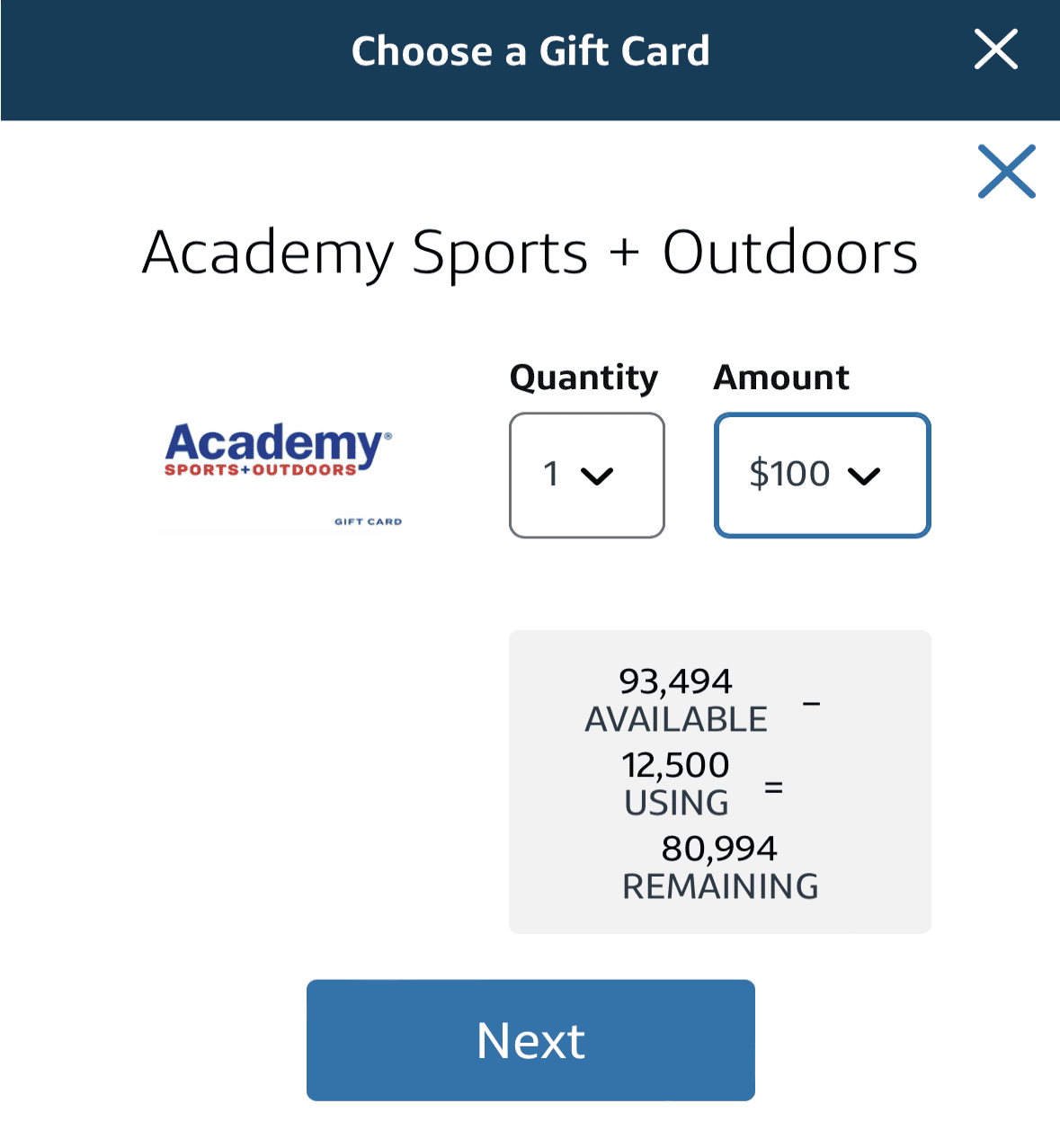Click the blue X below the header
The image size is (1060, 1148).
(1005, 171)
